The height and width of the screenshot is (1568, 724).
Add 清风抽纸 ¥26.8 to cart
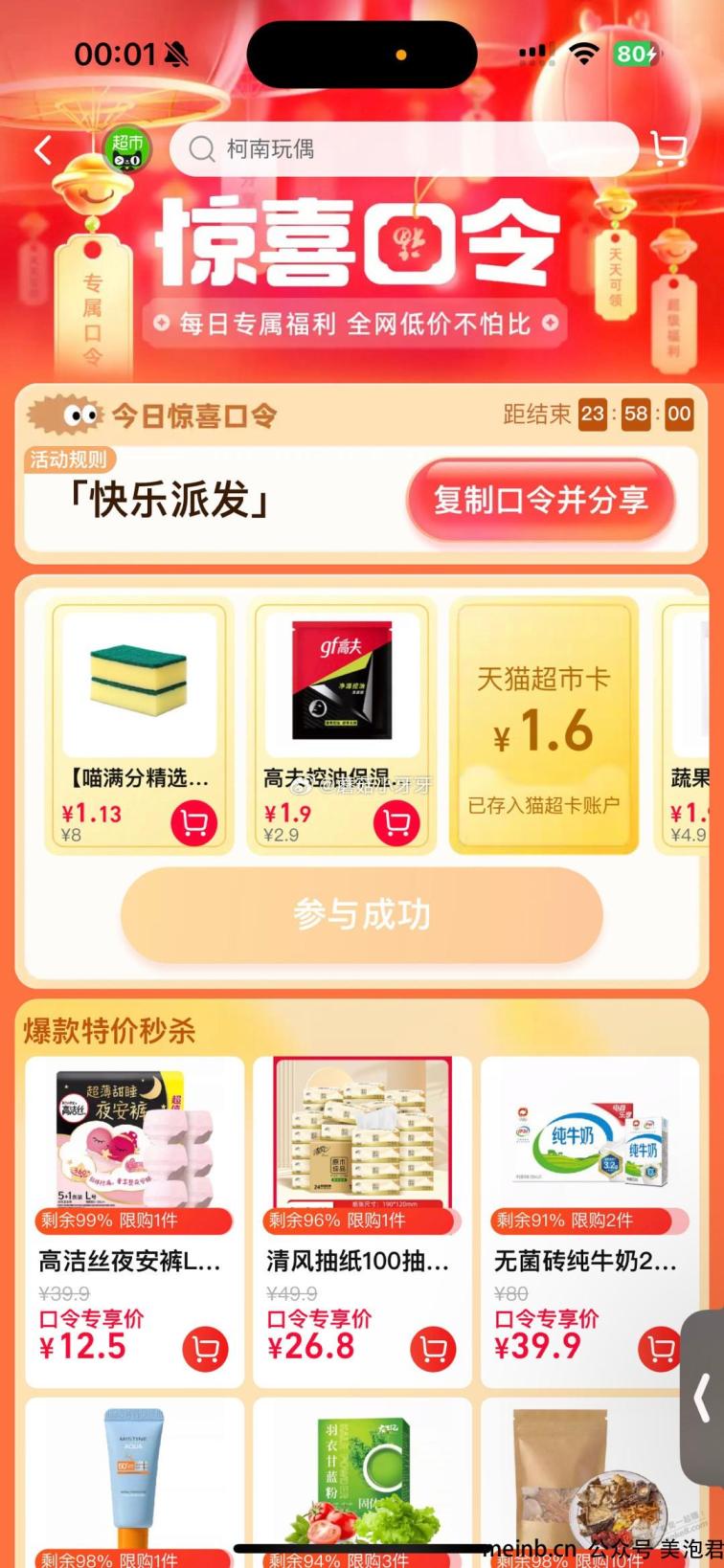click(x=433, y=1349)
